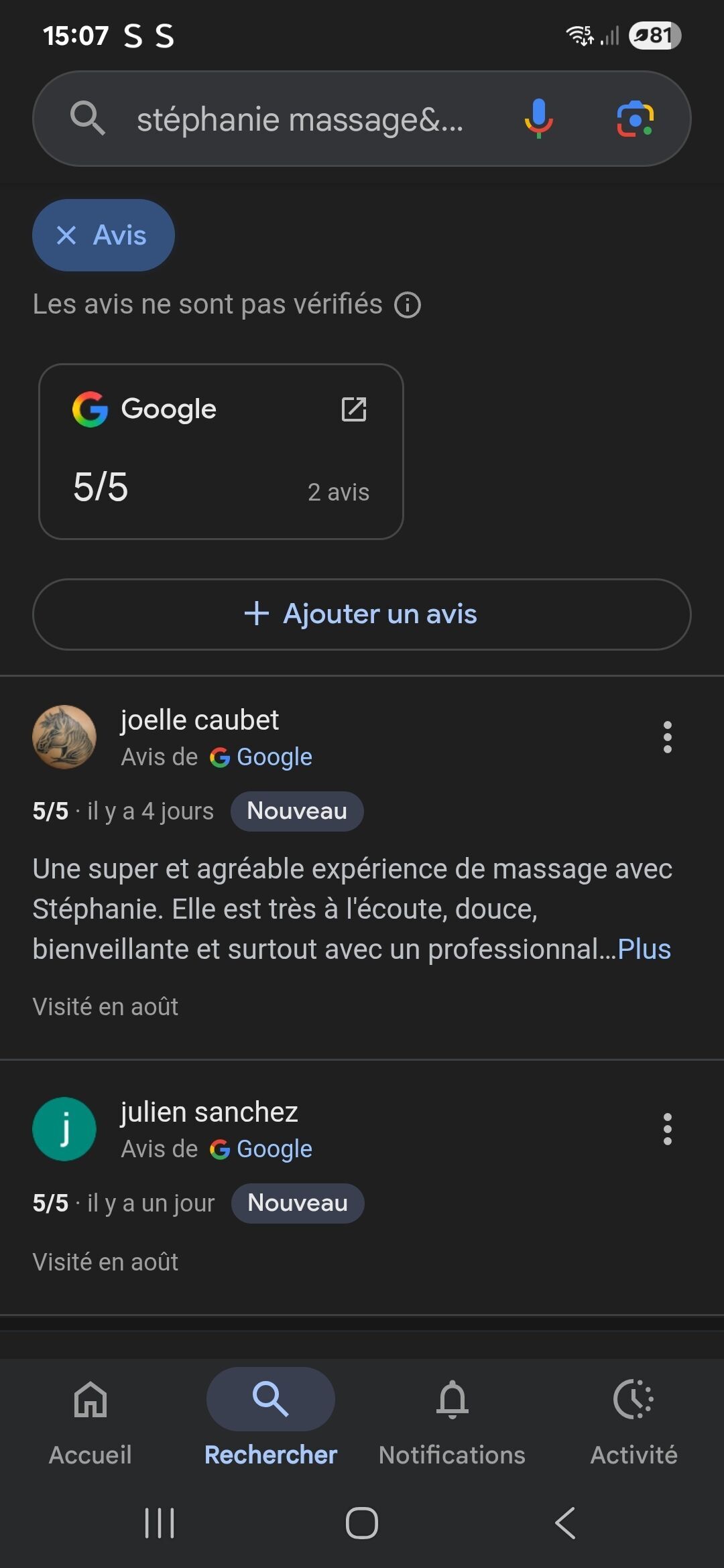Screen dimensions: 724x1568
Task: Start voice search with the microphone
Action: (x=538, y=119)
